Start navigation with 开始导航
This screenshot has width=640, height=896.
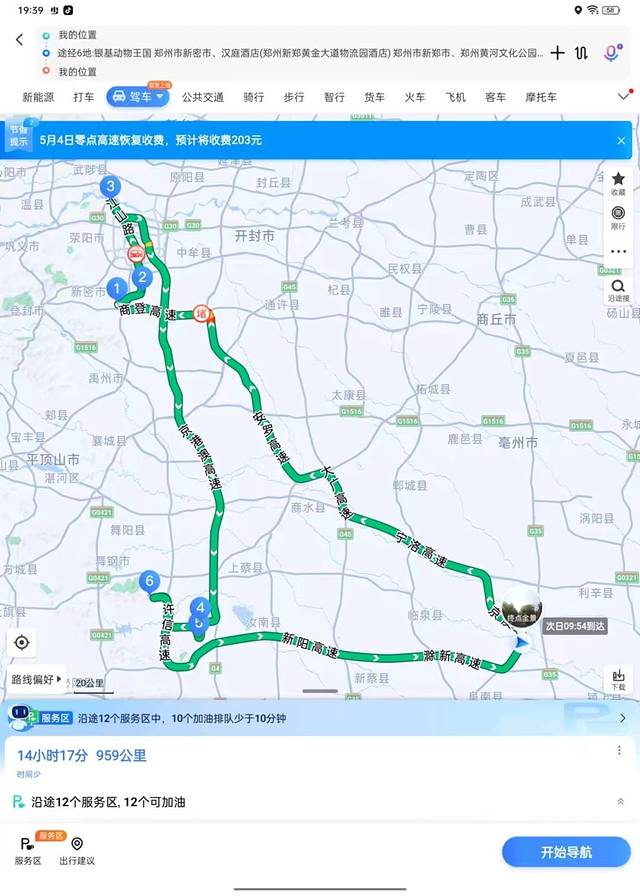[566, 852]
